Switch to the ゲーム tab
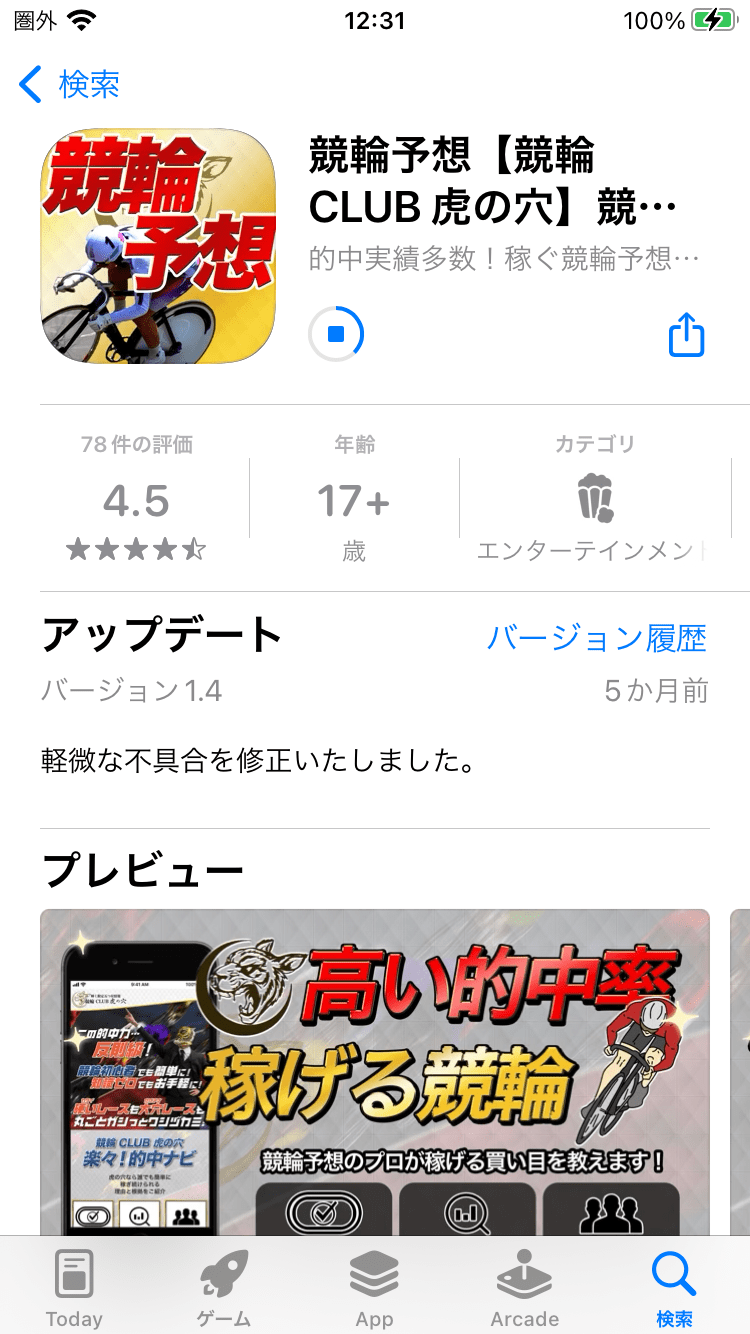The height and width of the screenshot is (1334, 750). click(x=224, y=1288)
